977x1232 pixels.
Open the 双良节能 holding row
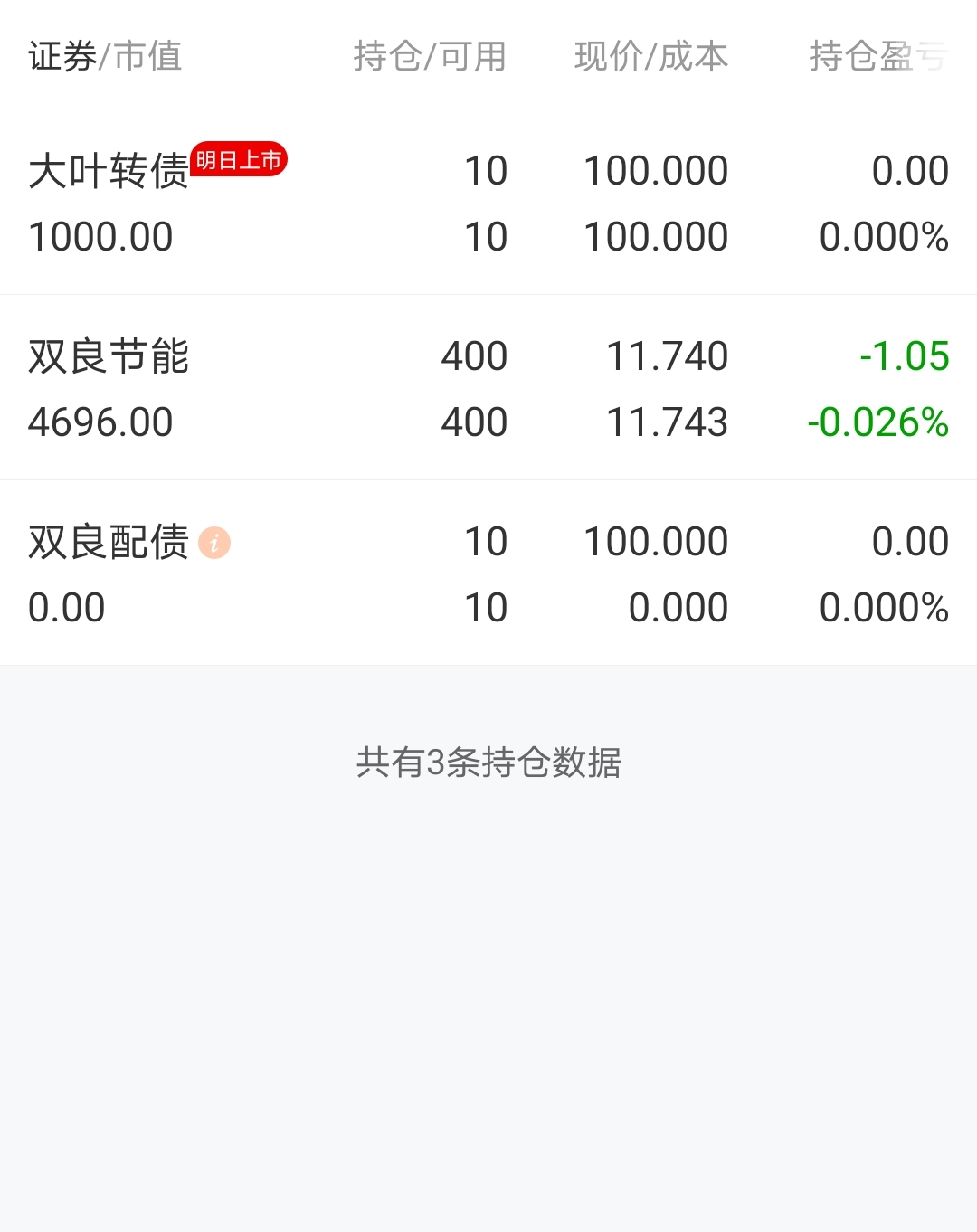click(488, 388)
